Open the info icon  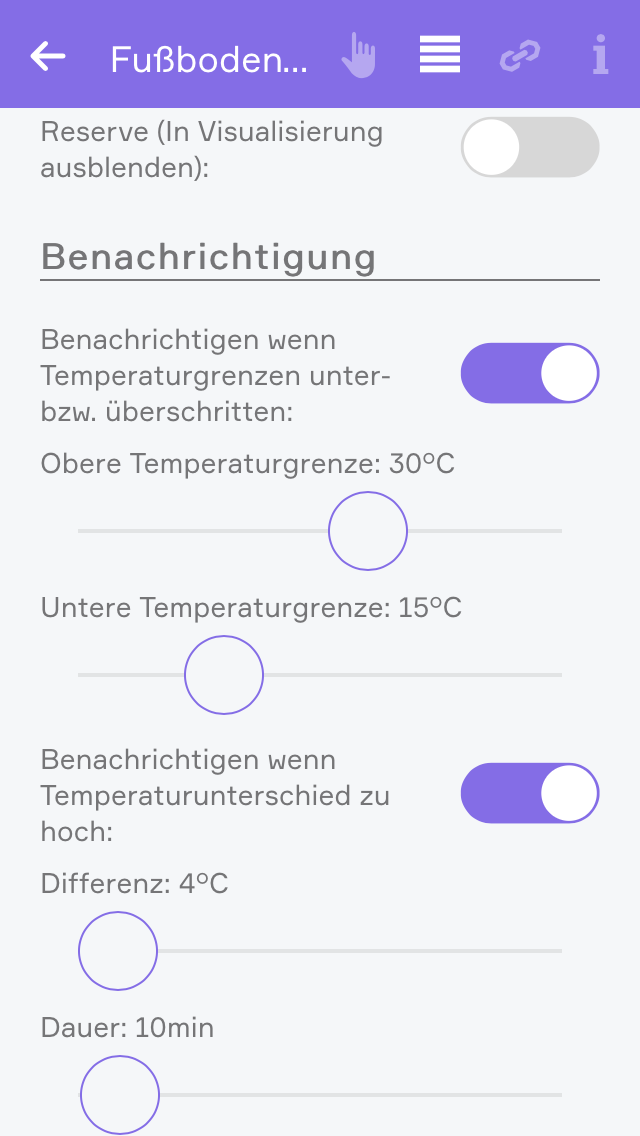tap(600, 55)
